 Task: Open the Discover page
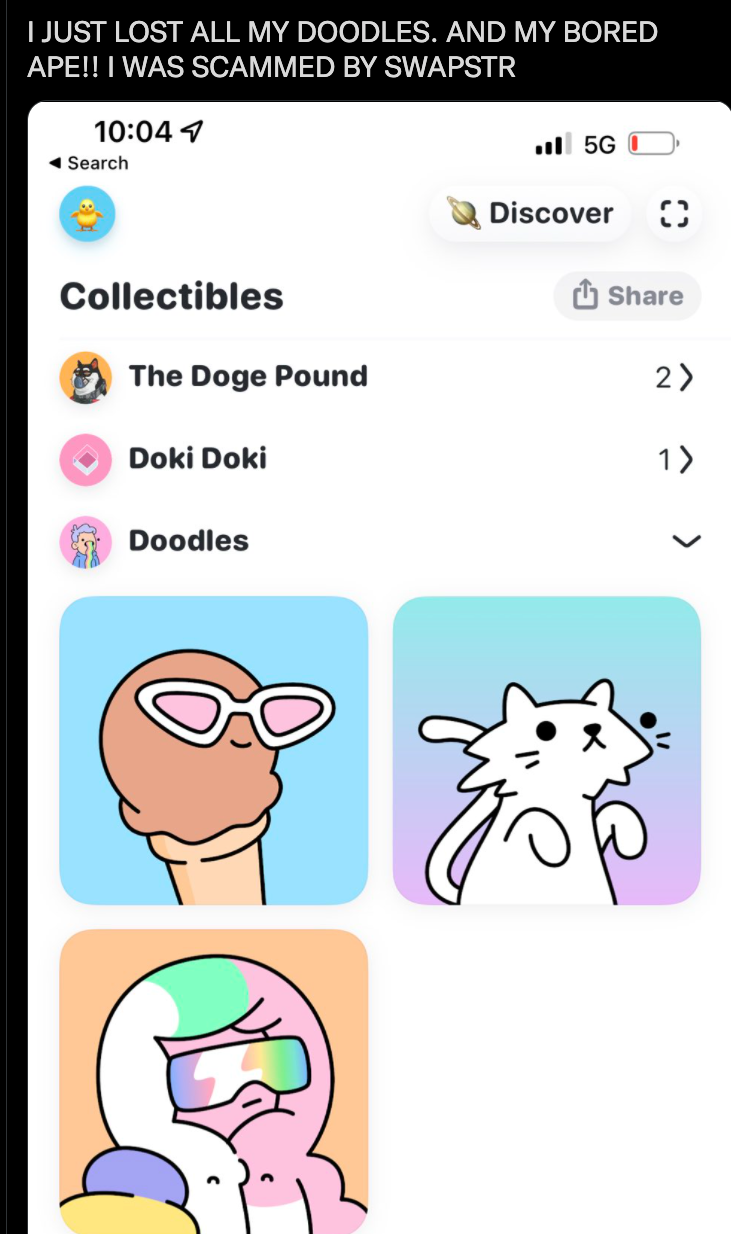click(x=531, y=213)
